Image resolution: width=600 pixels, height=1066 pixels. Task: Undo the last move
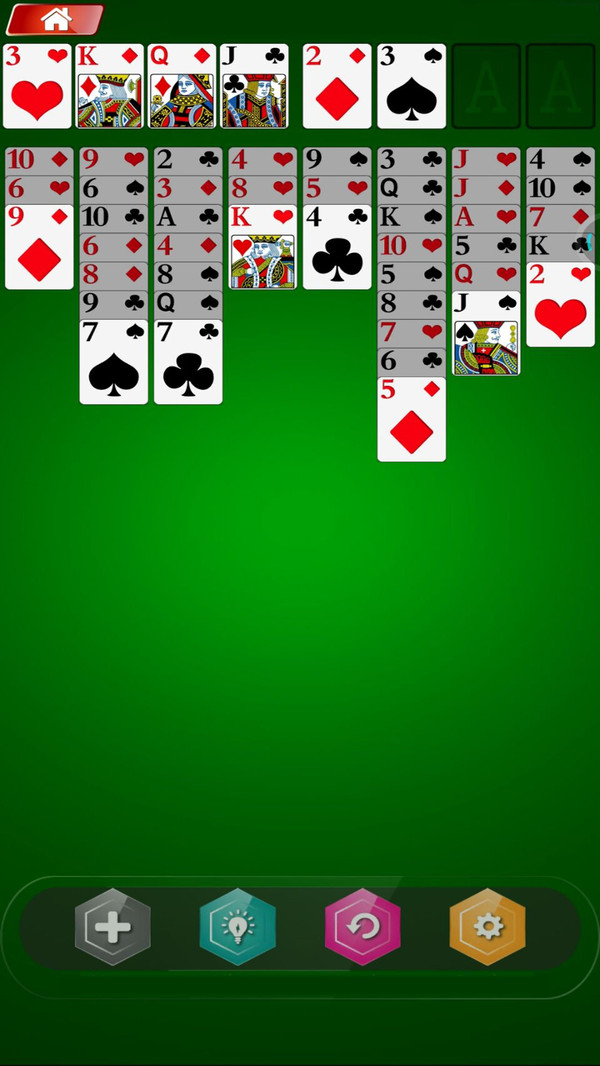[x=362, y=927]
